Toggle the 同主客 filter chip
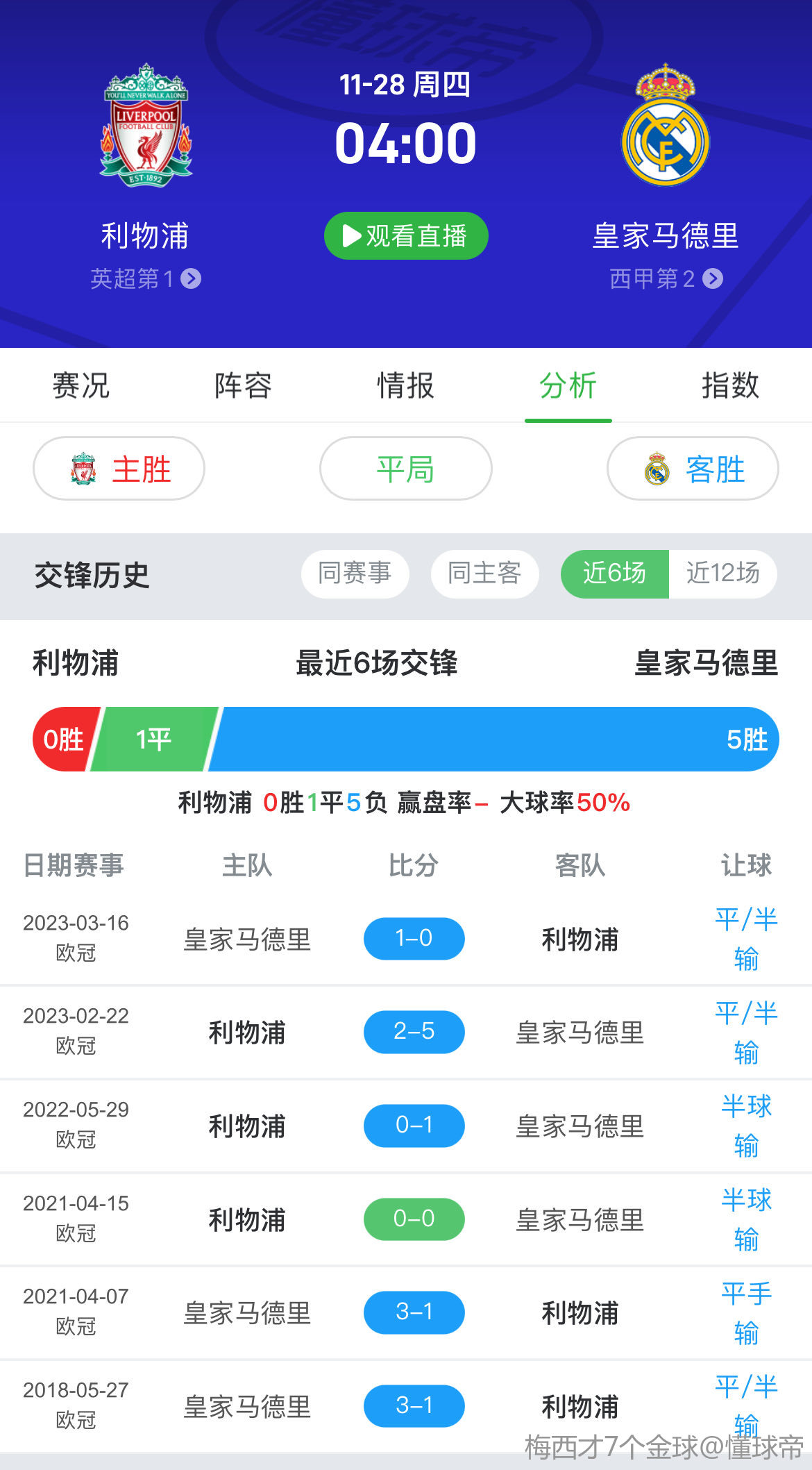 pyautogui.click(x=484, y=574)
